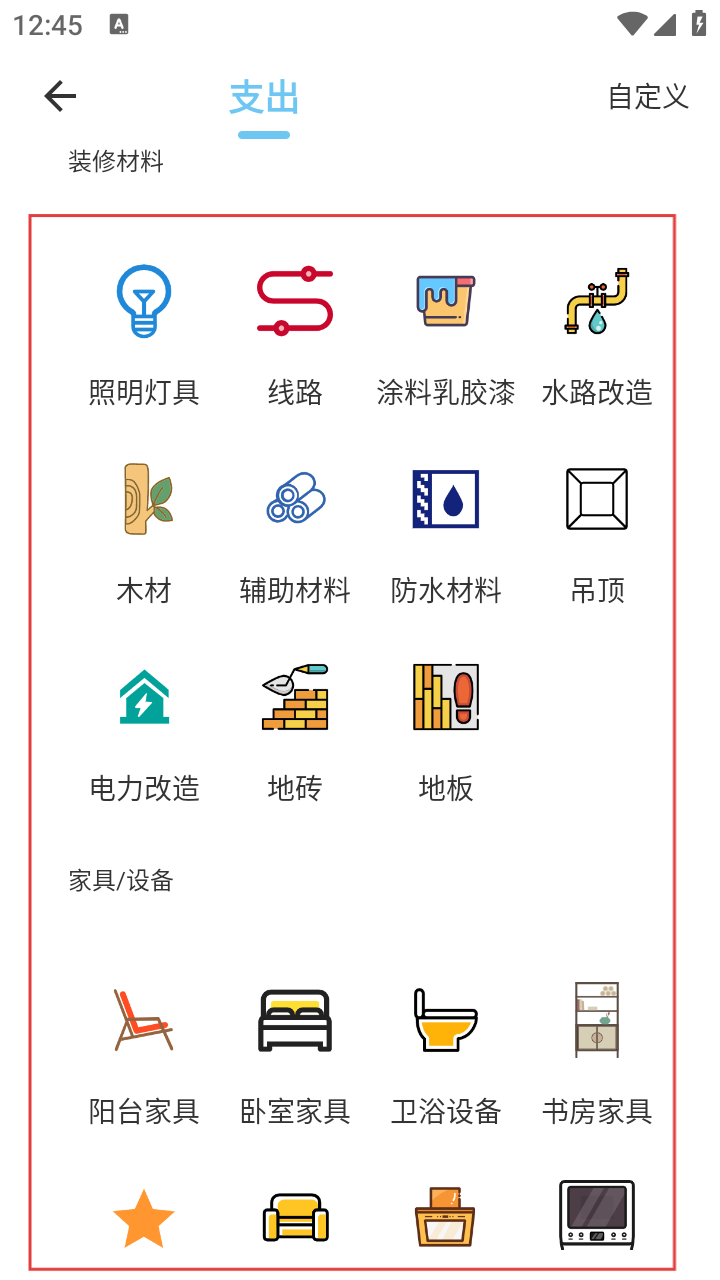This screenshot has height=1280, width=720.
Task: Go back using the arrow icon
Action: [60, 96]
